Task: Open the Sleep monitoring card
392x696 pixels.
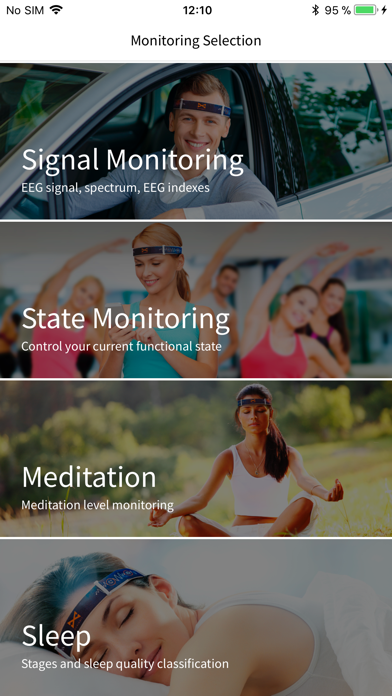Action: (196, 618)
